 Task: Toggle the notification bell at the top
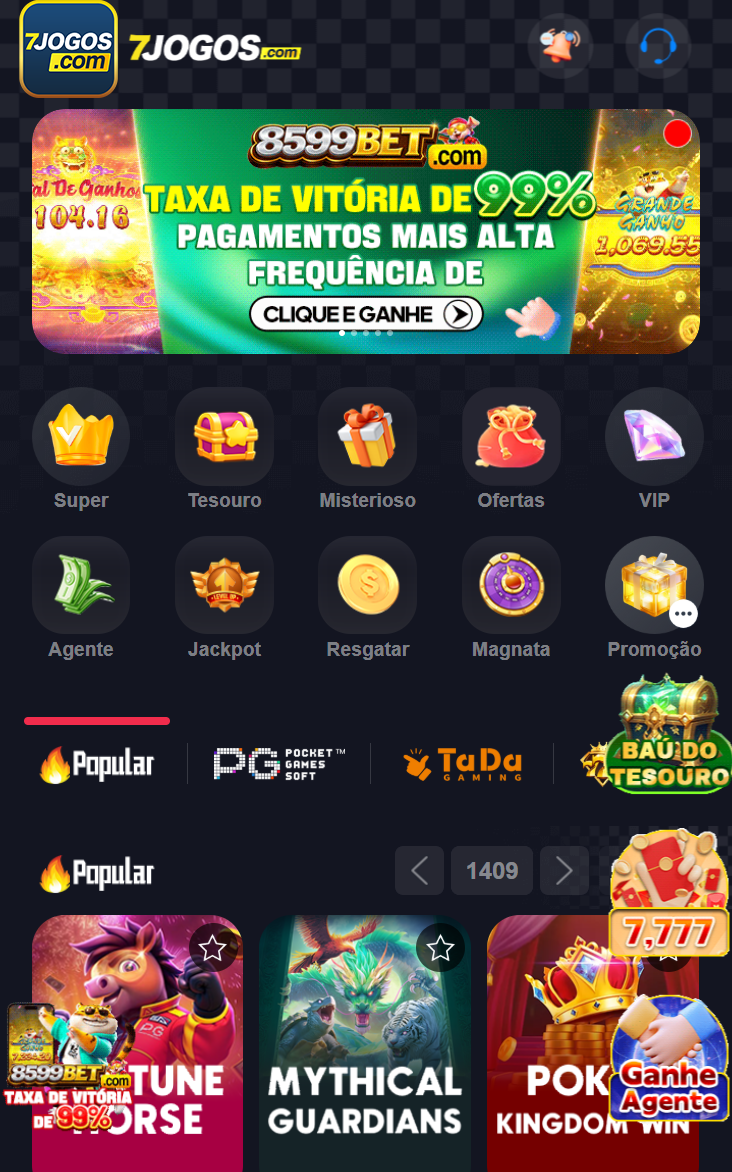click(560, 46)
